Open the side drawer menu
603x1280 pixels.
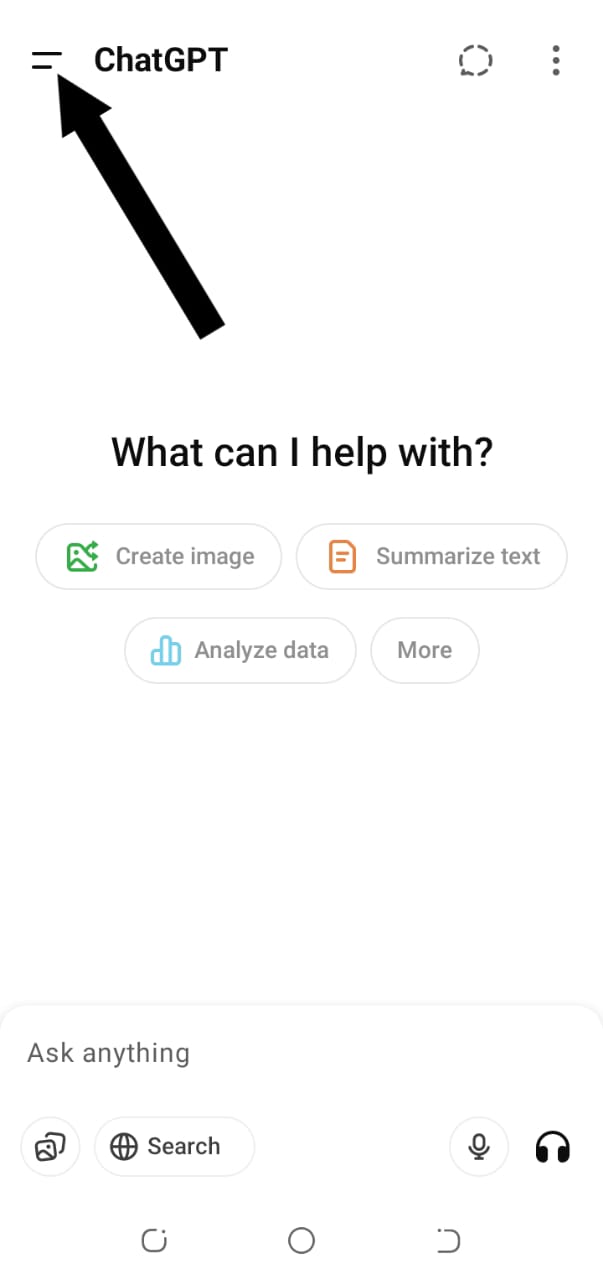47,60
